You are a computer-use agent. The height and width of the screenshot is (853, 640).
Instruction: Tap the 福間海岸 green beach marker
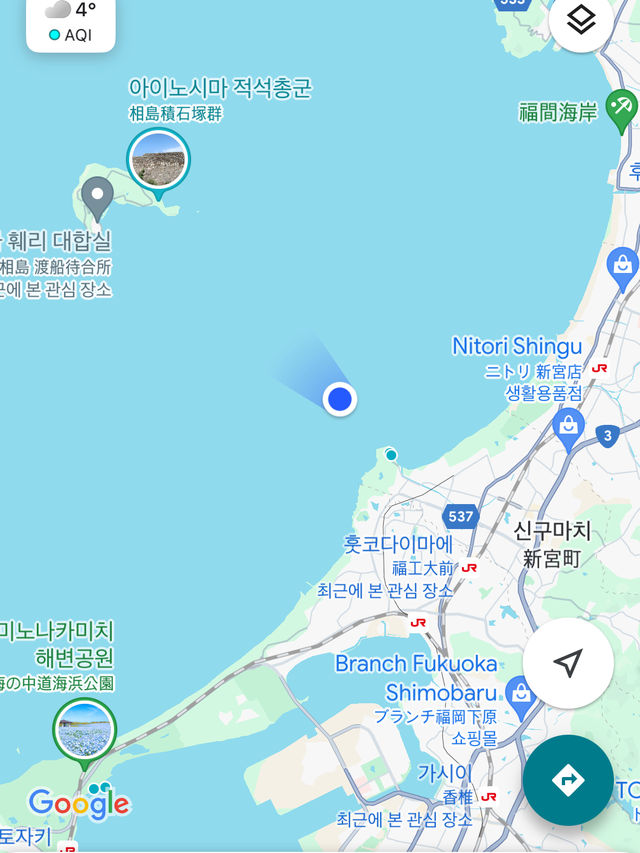pyautogui.click(x=621, y=106)
